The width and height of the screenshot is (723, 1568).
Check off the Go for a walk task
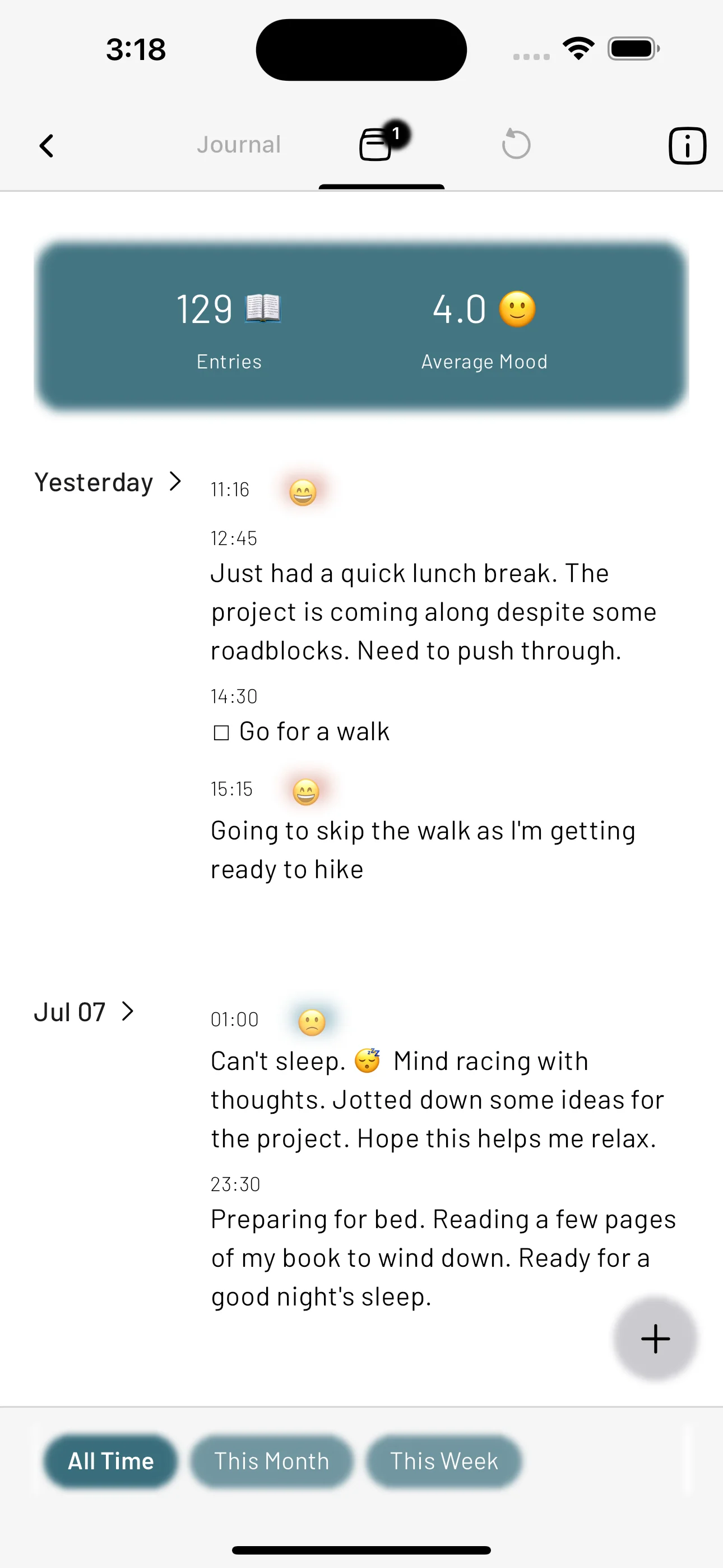pos(221,732)
